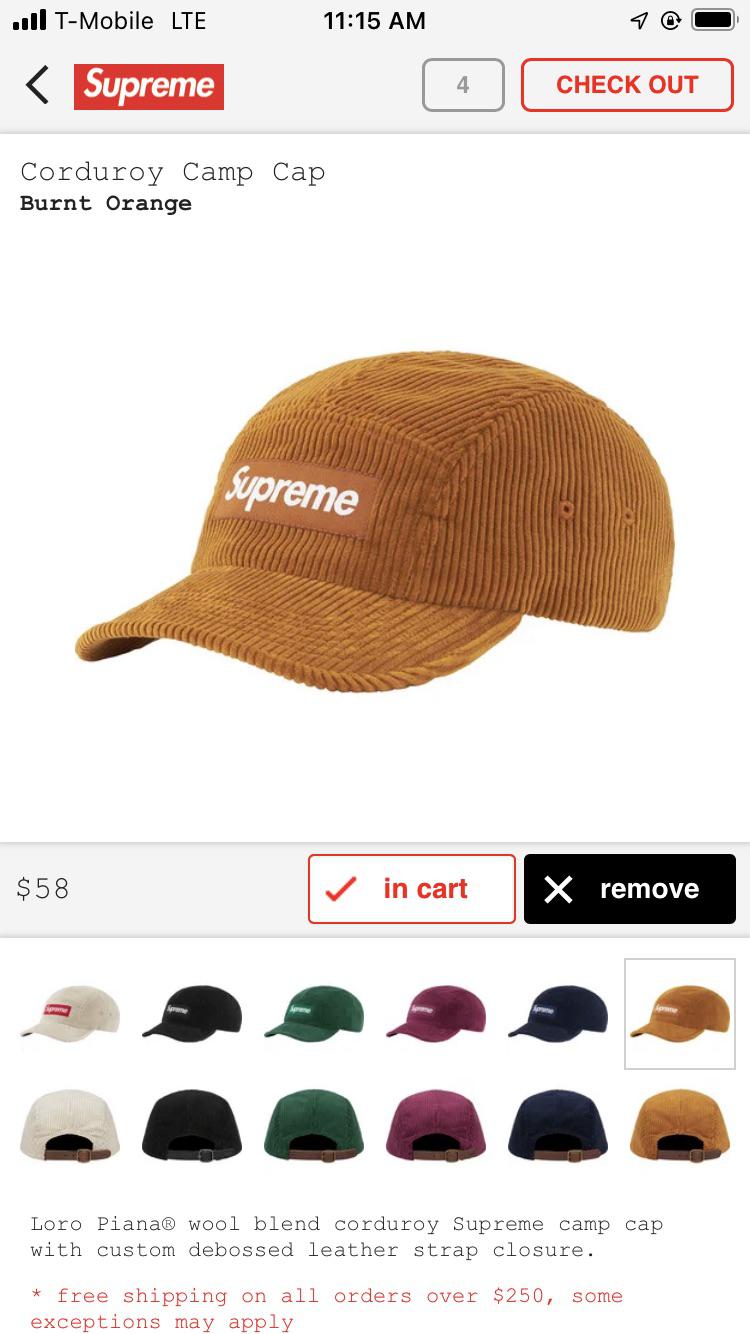This screenshot has height=1334, width=750.
Task: Select the Navy colorway thumbnail
Action: pyautogui.click(x=558, y=1013)
